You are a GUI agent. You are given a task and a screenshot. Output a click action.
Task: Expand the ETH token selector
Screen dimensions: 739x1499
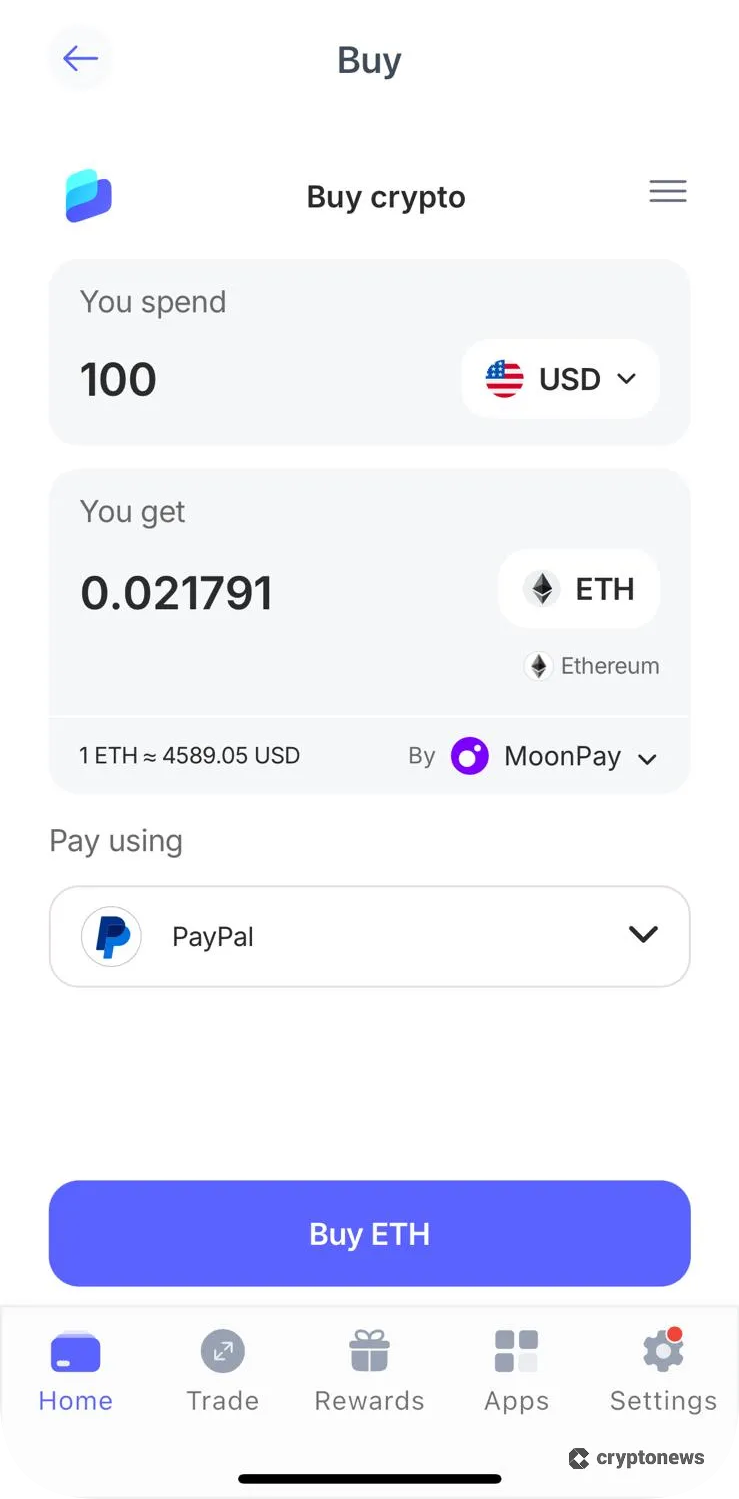click(578, 588)
